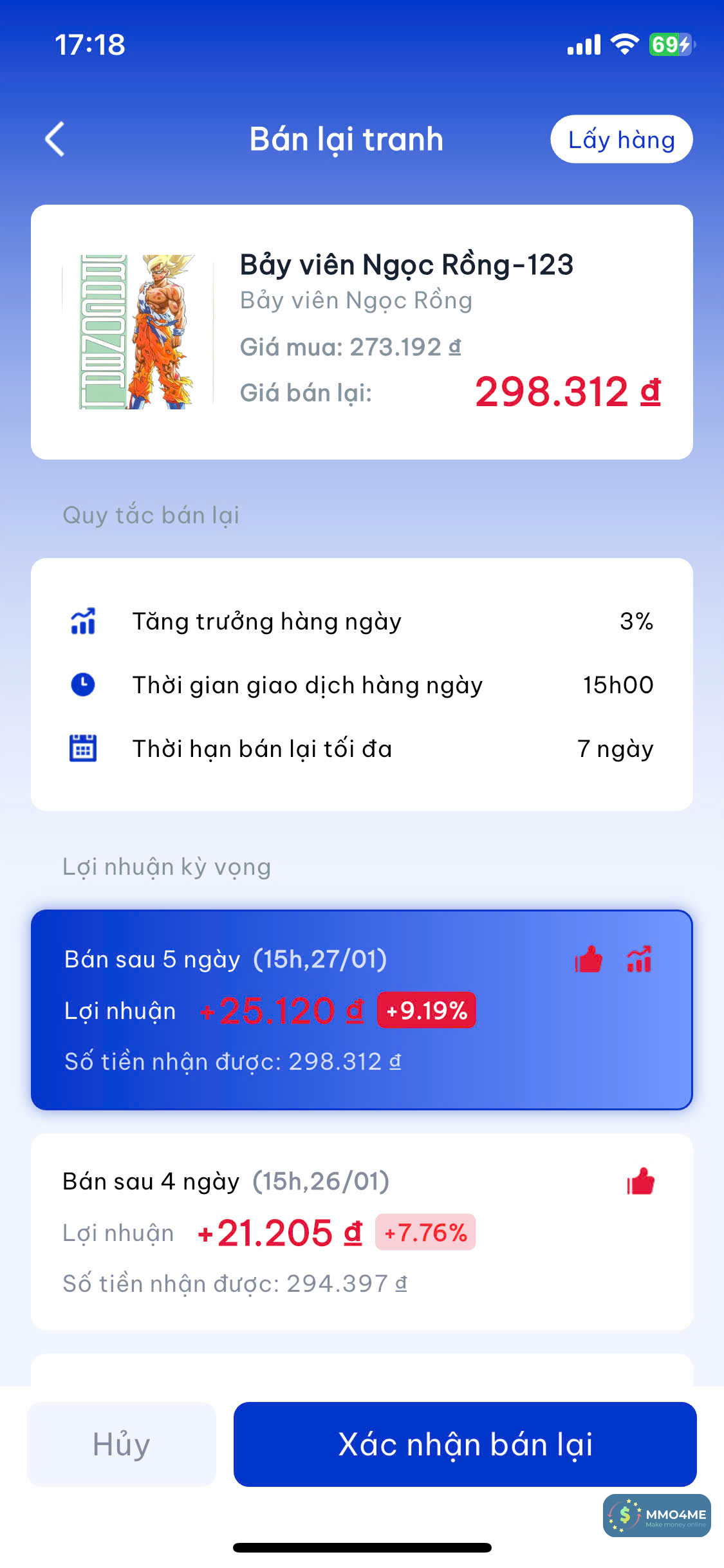The height and width of the screenshot is (1568, 724).
Task: Tap the +7.76% percentage badge
Action: coord(425,1231)
